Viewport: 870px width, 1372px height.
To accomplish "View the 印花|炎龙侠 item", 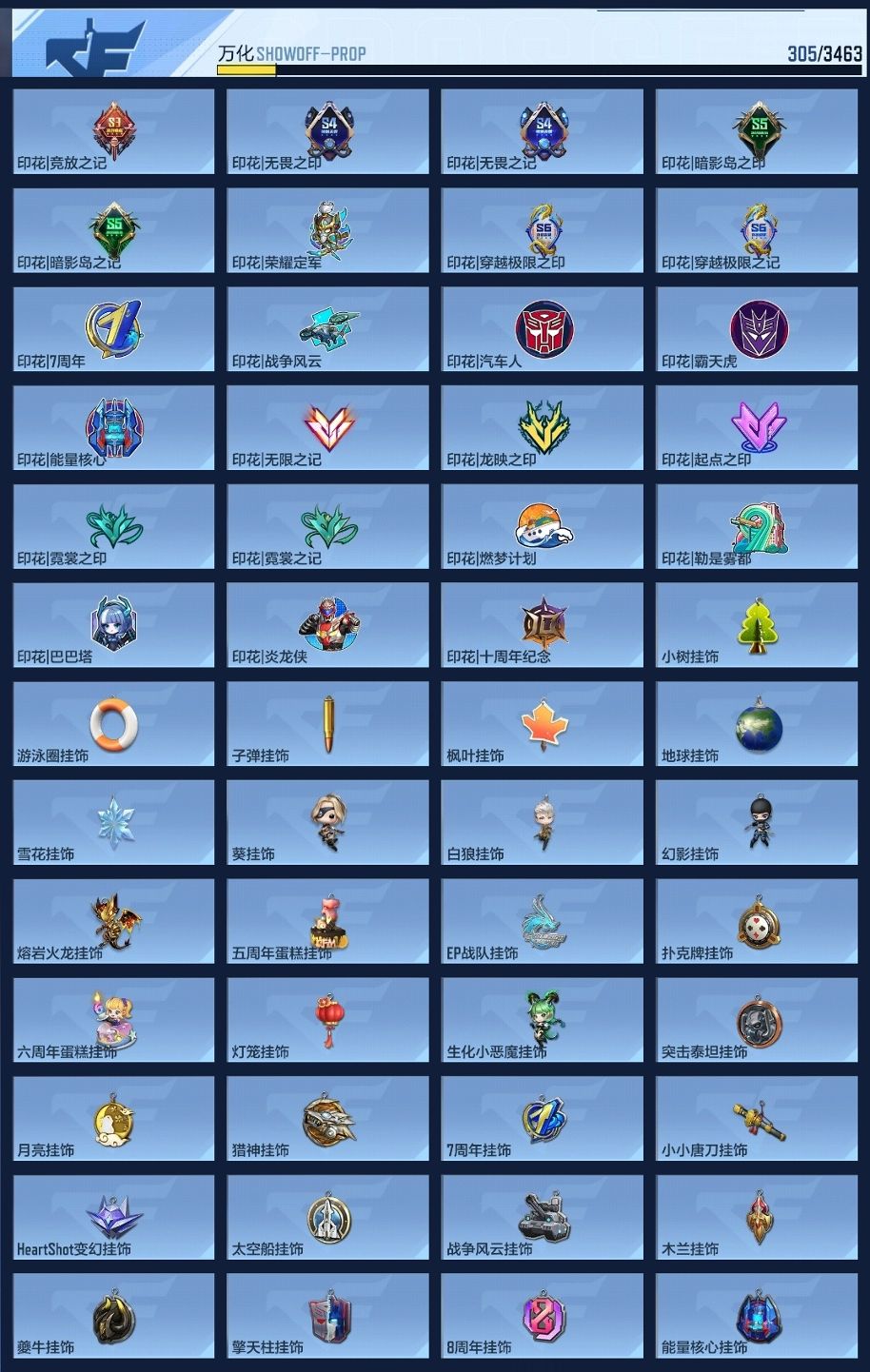I will [328, 625].
